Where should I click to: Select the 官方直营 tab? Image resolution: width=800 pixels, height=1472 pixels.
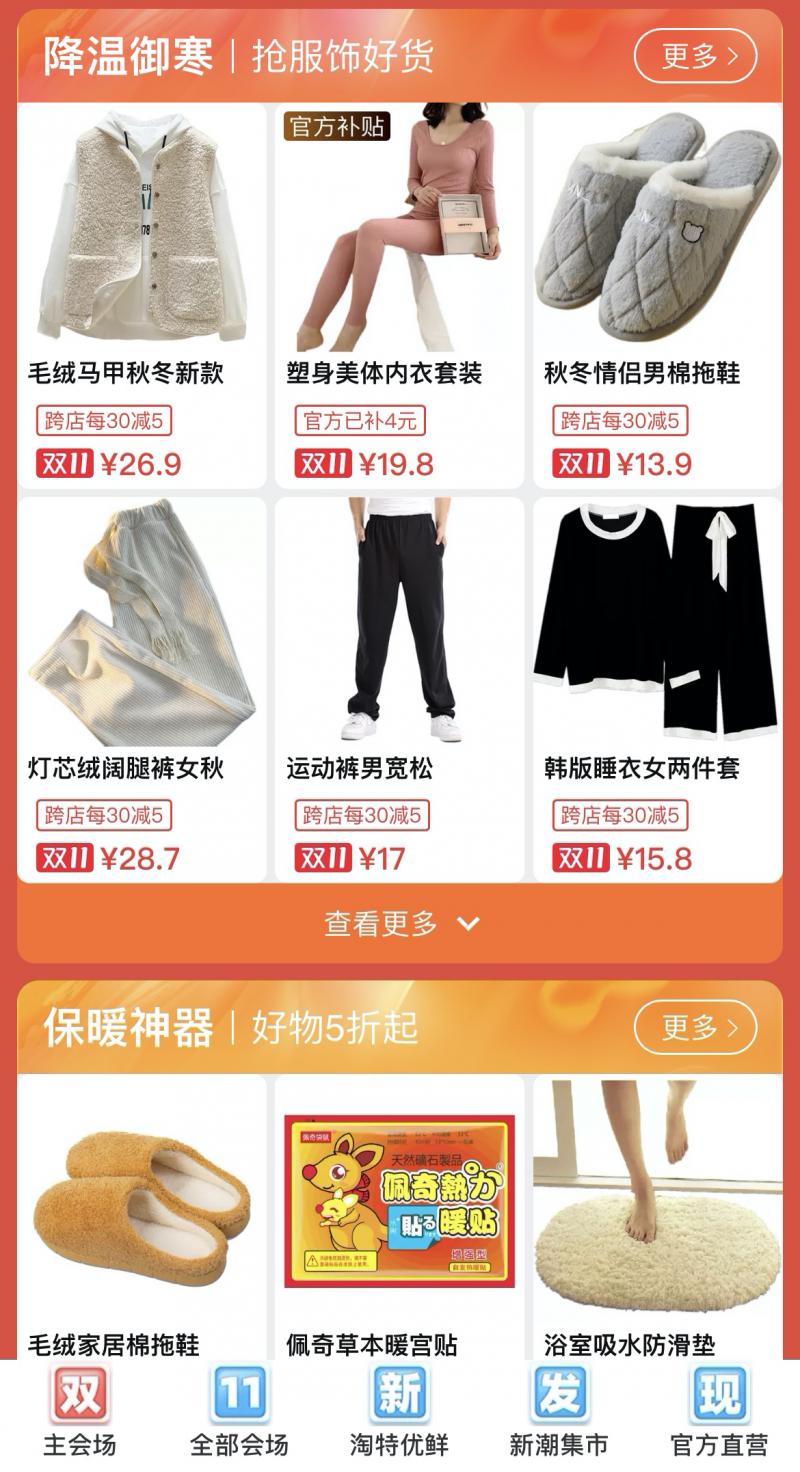719,1414
